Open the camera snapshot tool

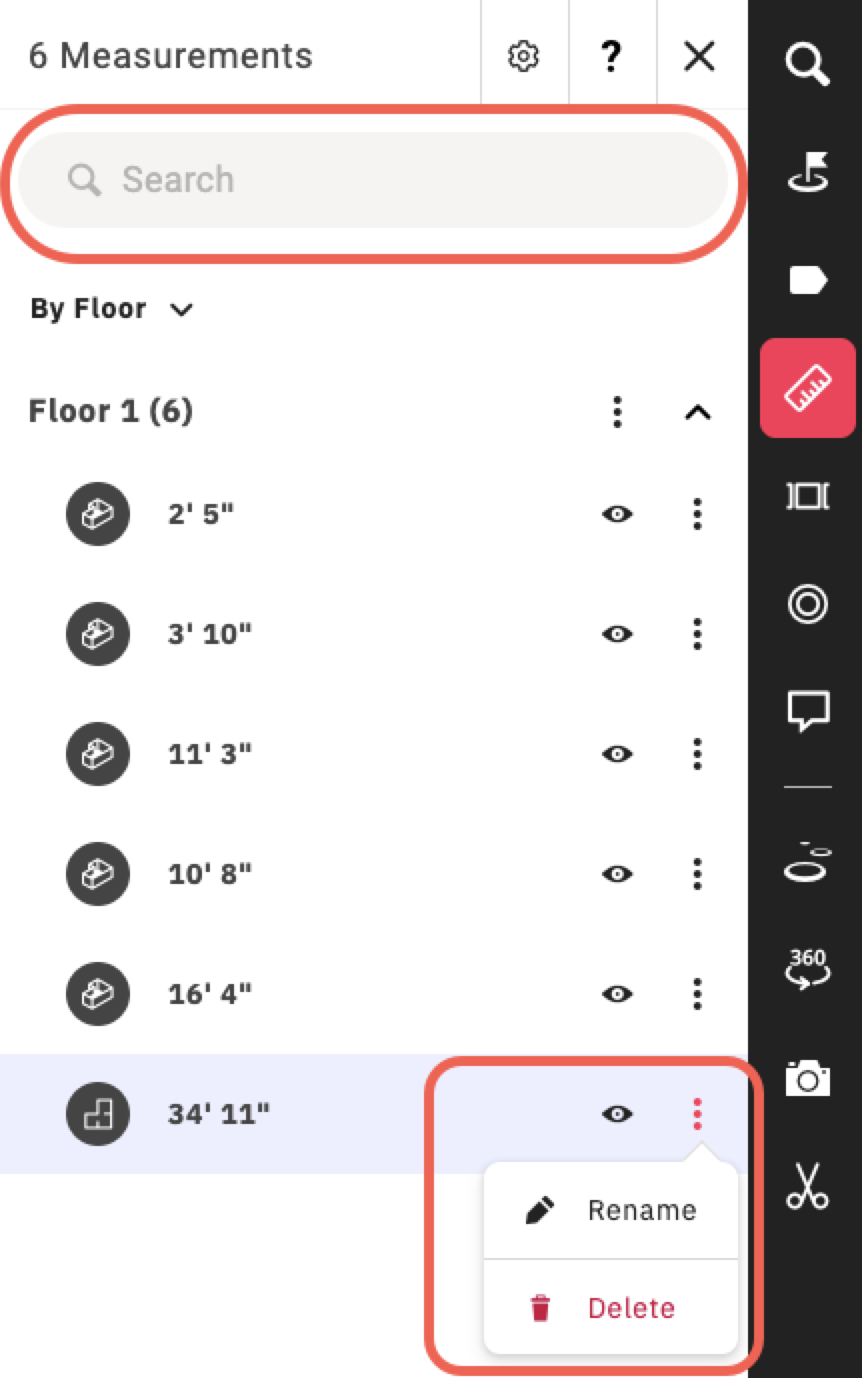pos(808,1079)
